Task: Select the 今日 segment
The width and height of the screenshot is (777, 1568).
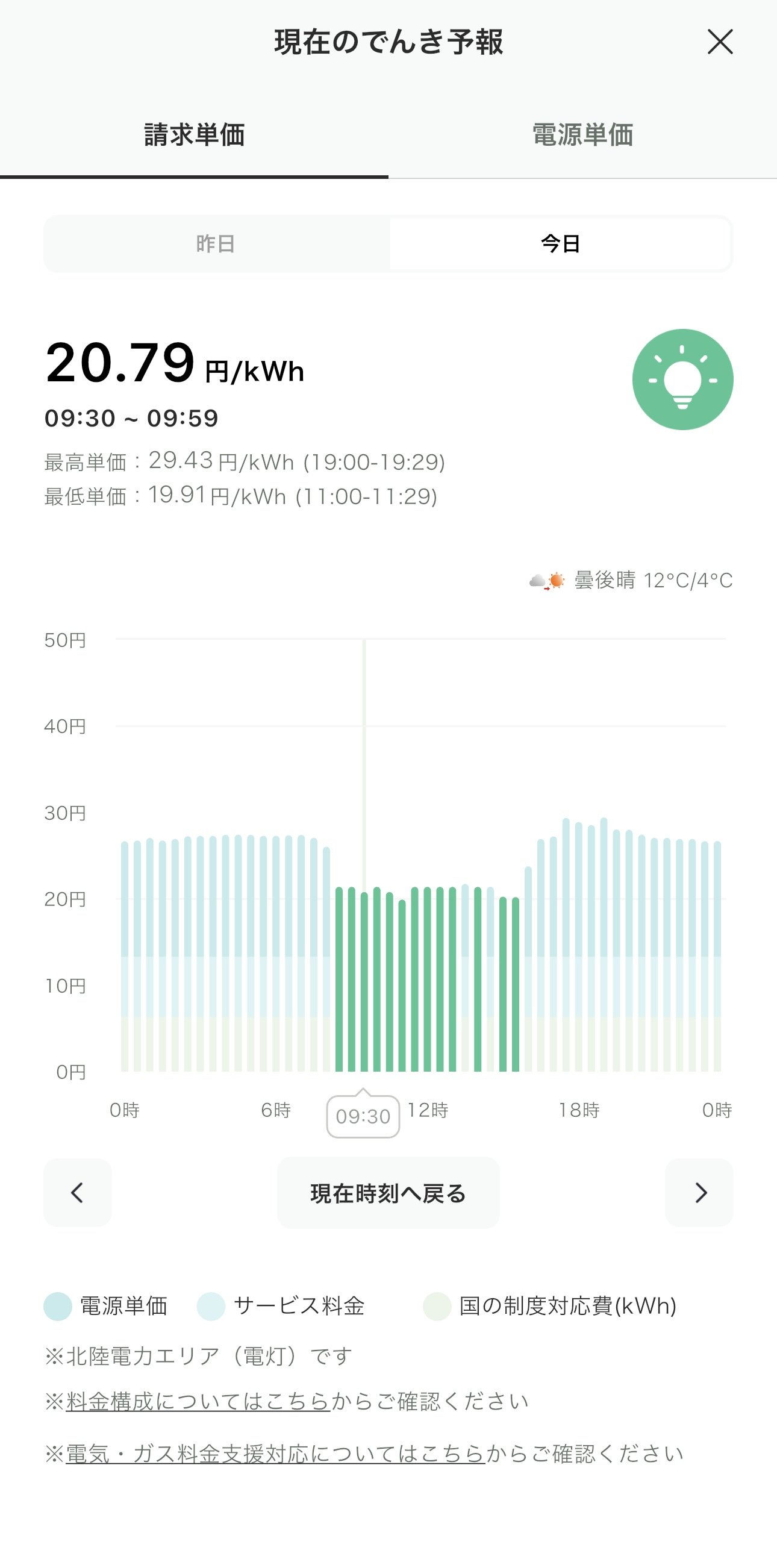Action: (x=560, y=244)
